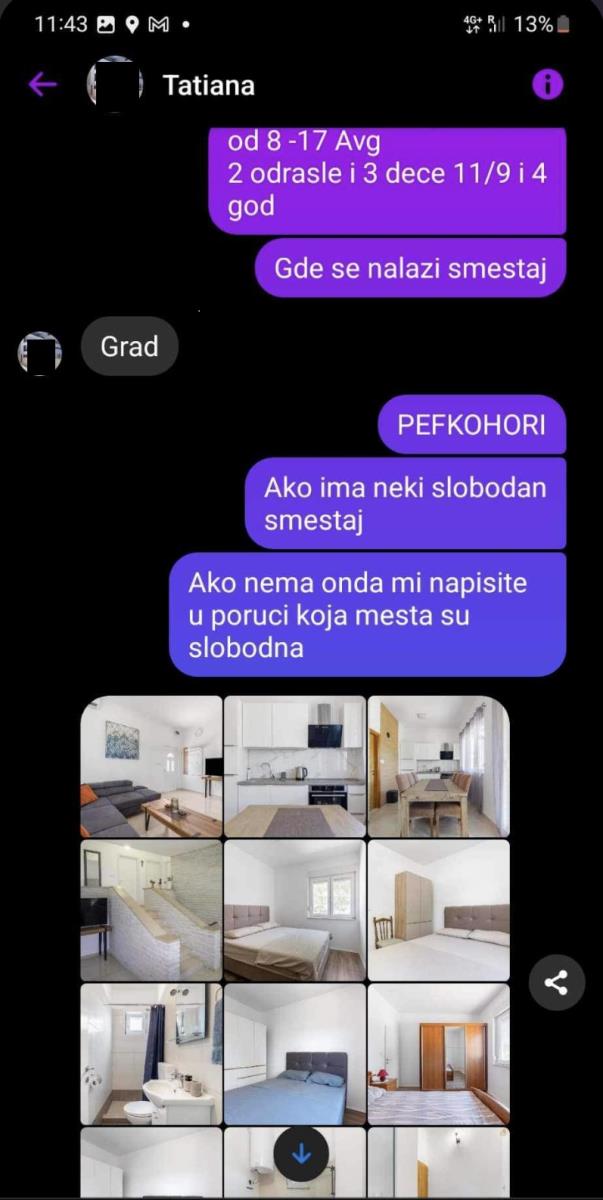Open conversation info for Tatiana
The image size is (603, 1200).
point(547,85)
